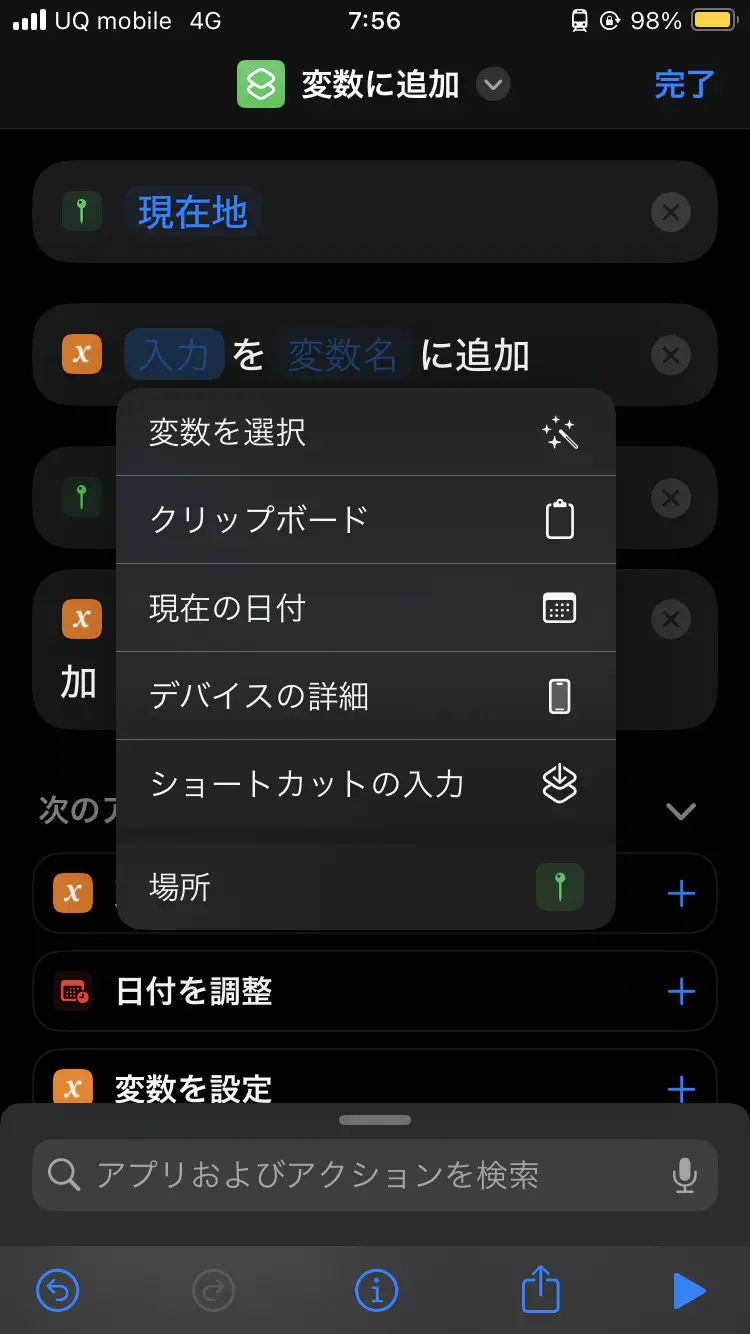Delete the 入力を変数名に追加 action

[670, 355]
